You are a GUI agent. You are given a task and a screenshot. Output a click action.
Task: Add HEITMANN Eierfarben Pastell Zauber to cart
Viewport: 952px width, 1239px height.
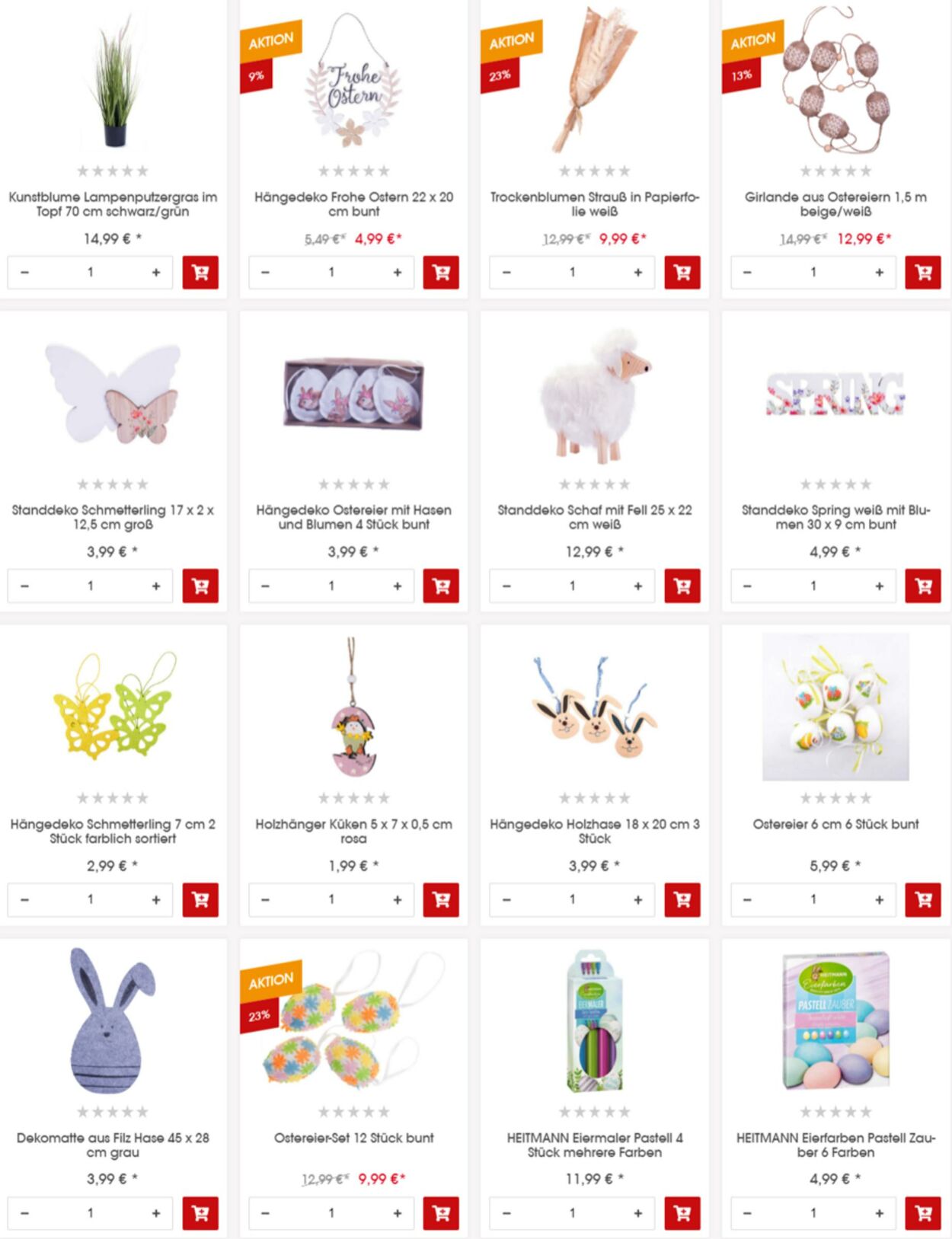pyautogui.click(x=922, y=1213)
